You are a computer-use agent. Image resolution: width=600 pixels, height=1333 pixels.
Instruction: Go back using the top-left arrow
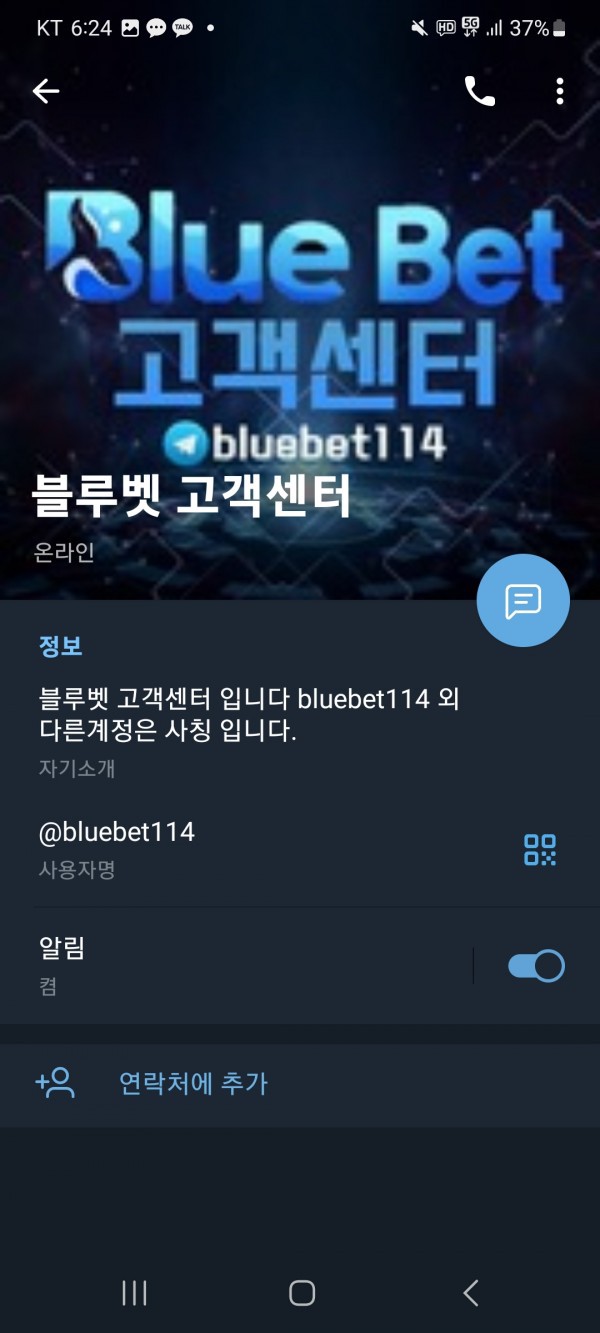pyautogui.click(x=46, y=91)
